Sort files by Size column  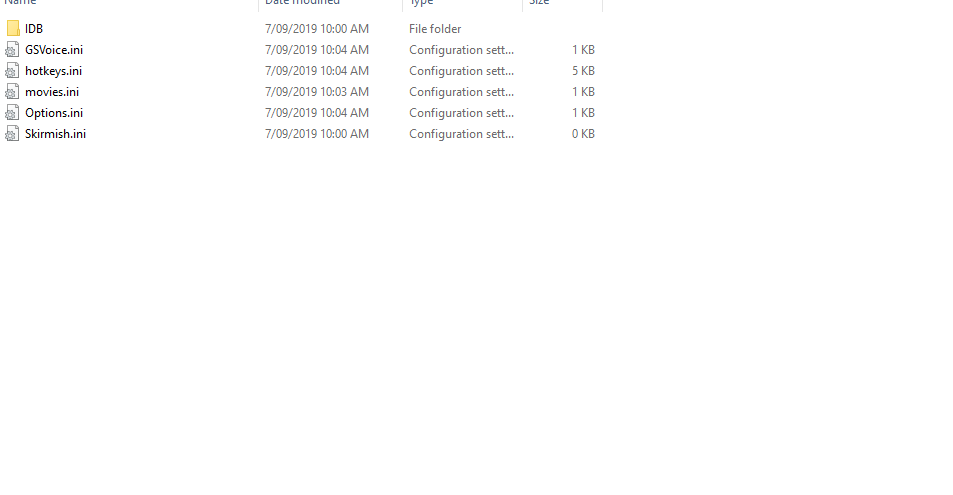[540, 3]
